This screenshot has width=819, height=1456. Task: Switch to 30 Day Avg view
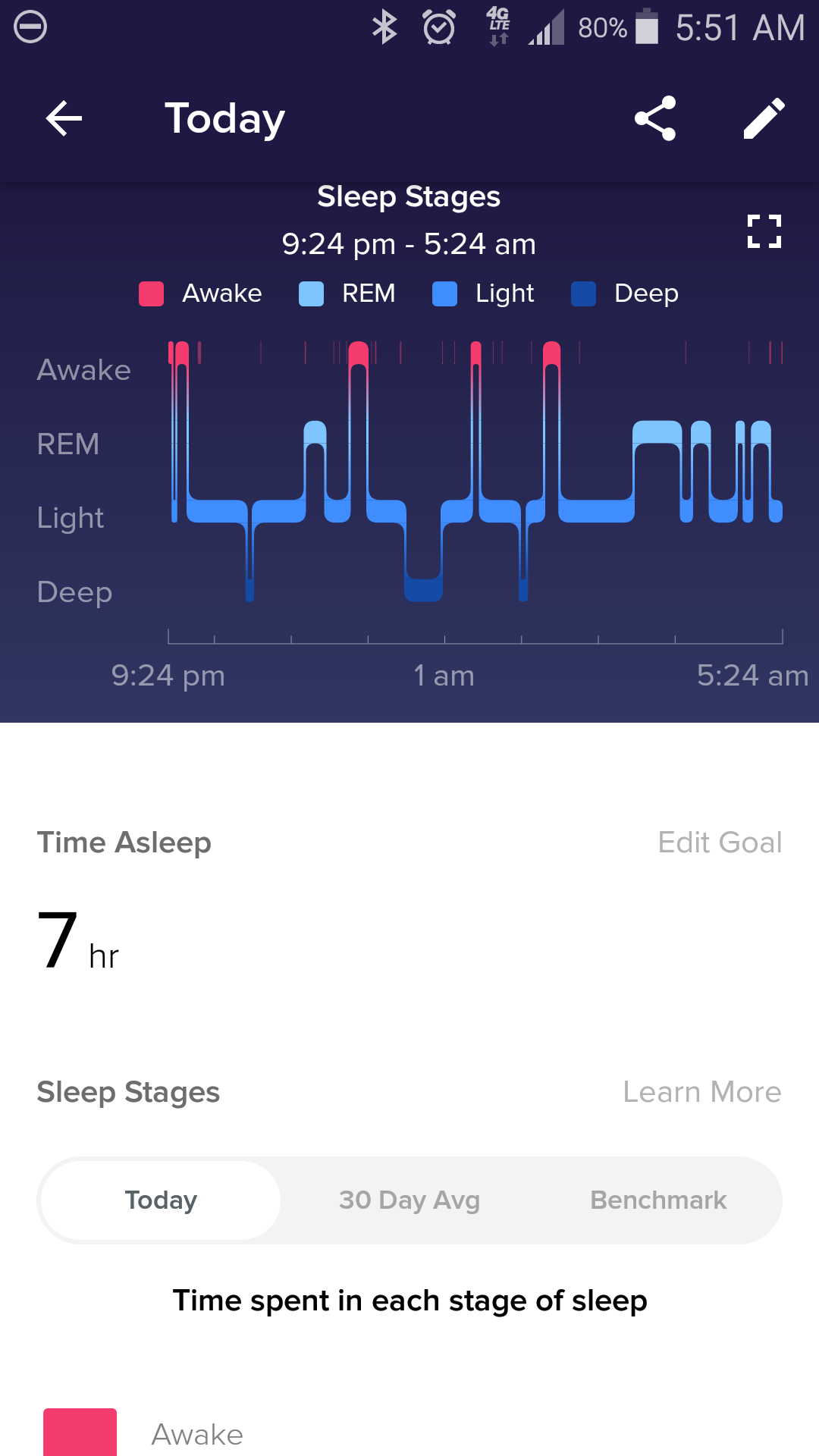(409, 1200)
